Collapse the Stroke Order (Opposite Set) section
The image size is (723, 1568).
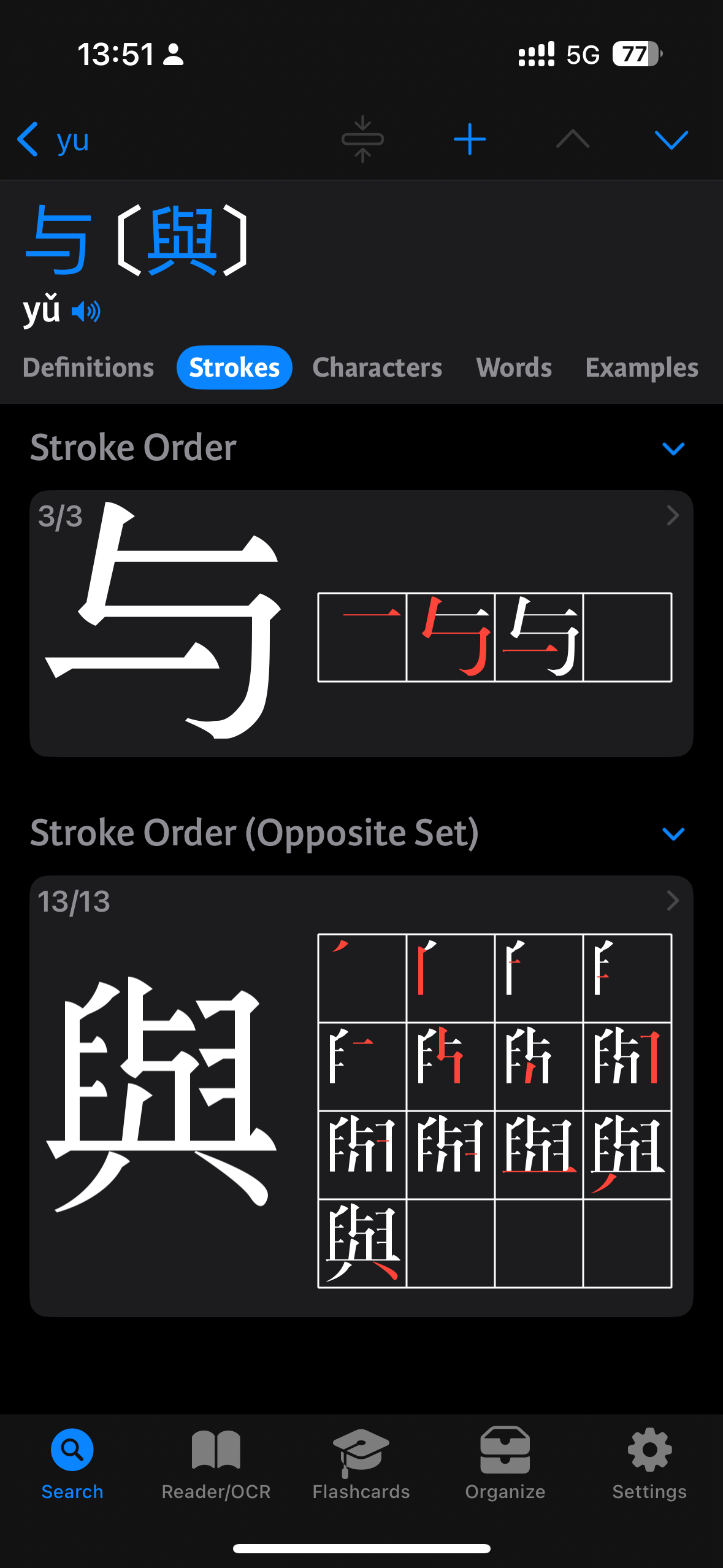tap(673, 834)
